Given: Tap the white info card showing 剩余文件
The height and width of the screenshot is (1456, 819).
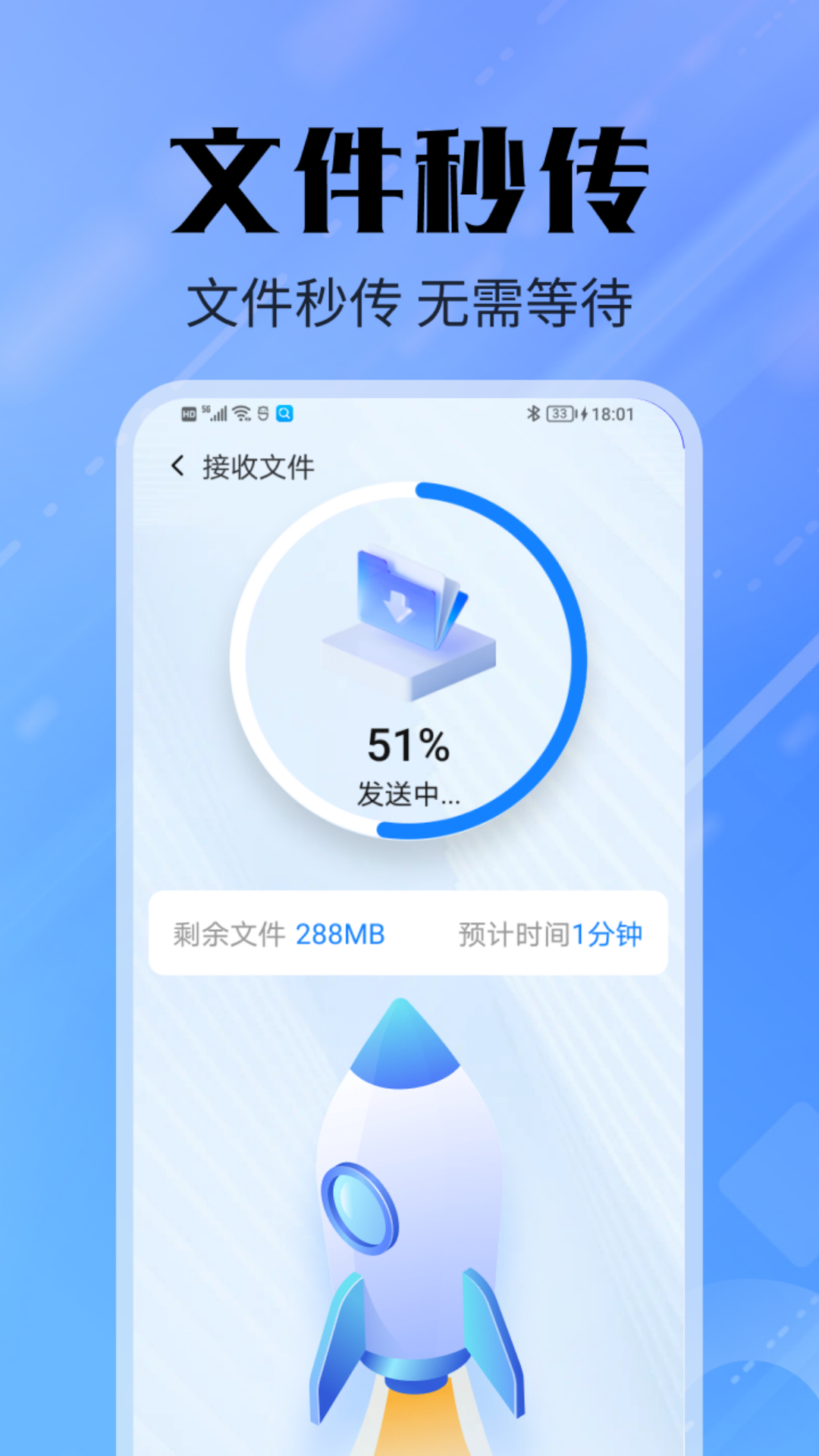Looking at the screenshot, I should [x=409, y=934].
